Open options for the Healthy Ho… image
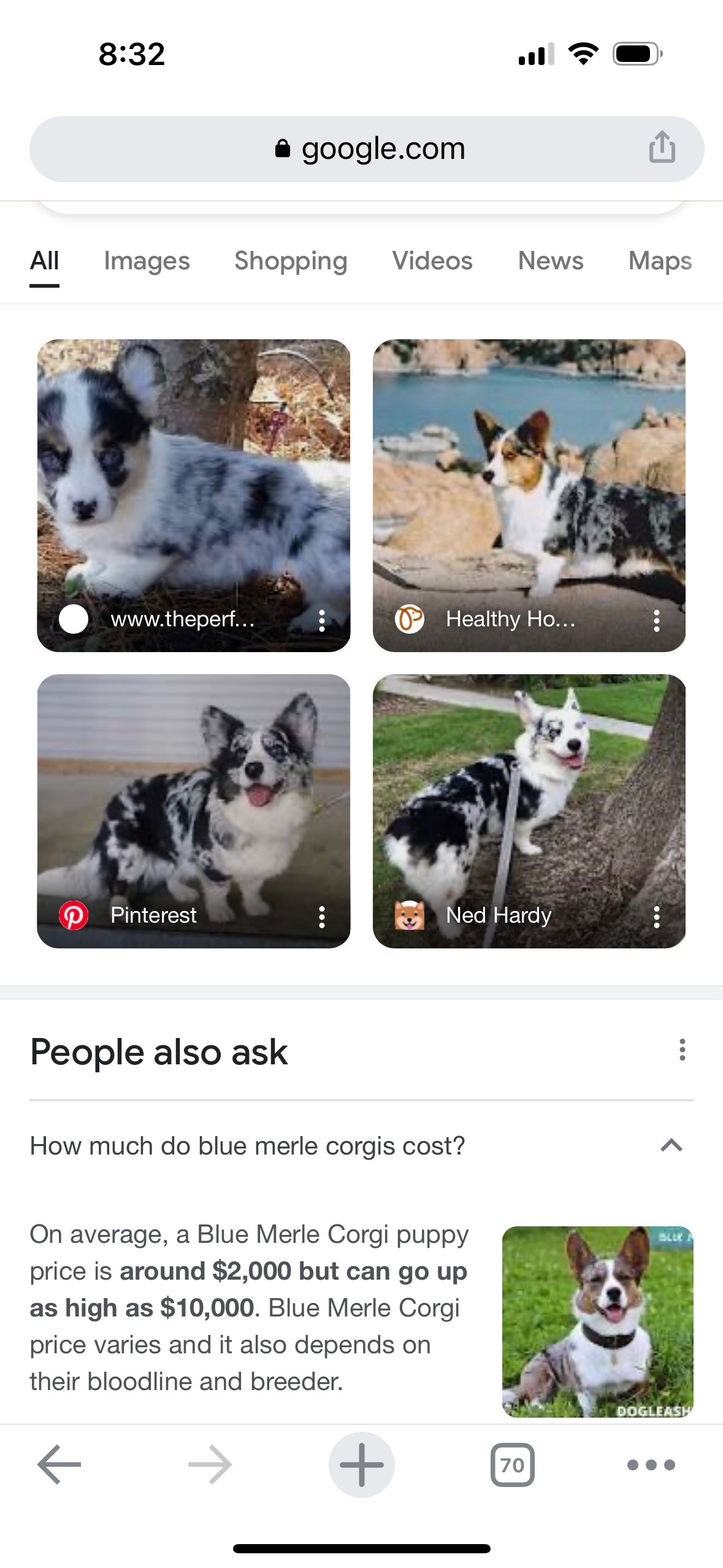 (656, 621)
